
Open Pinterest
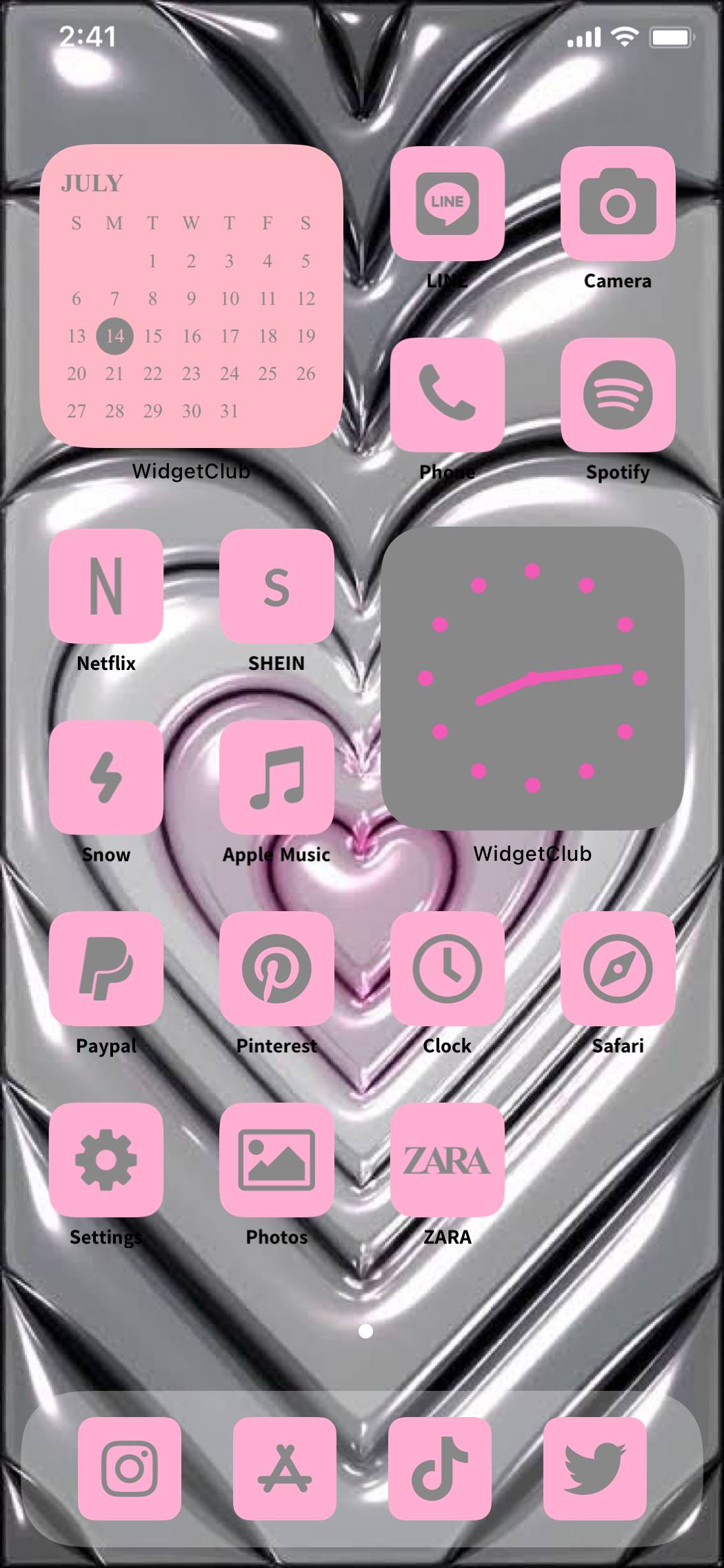click(x=276, y=968)
